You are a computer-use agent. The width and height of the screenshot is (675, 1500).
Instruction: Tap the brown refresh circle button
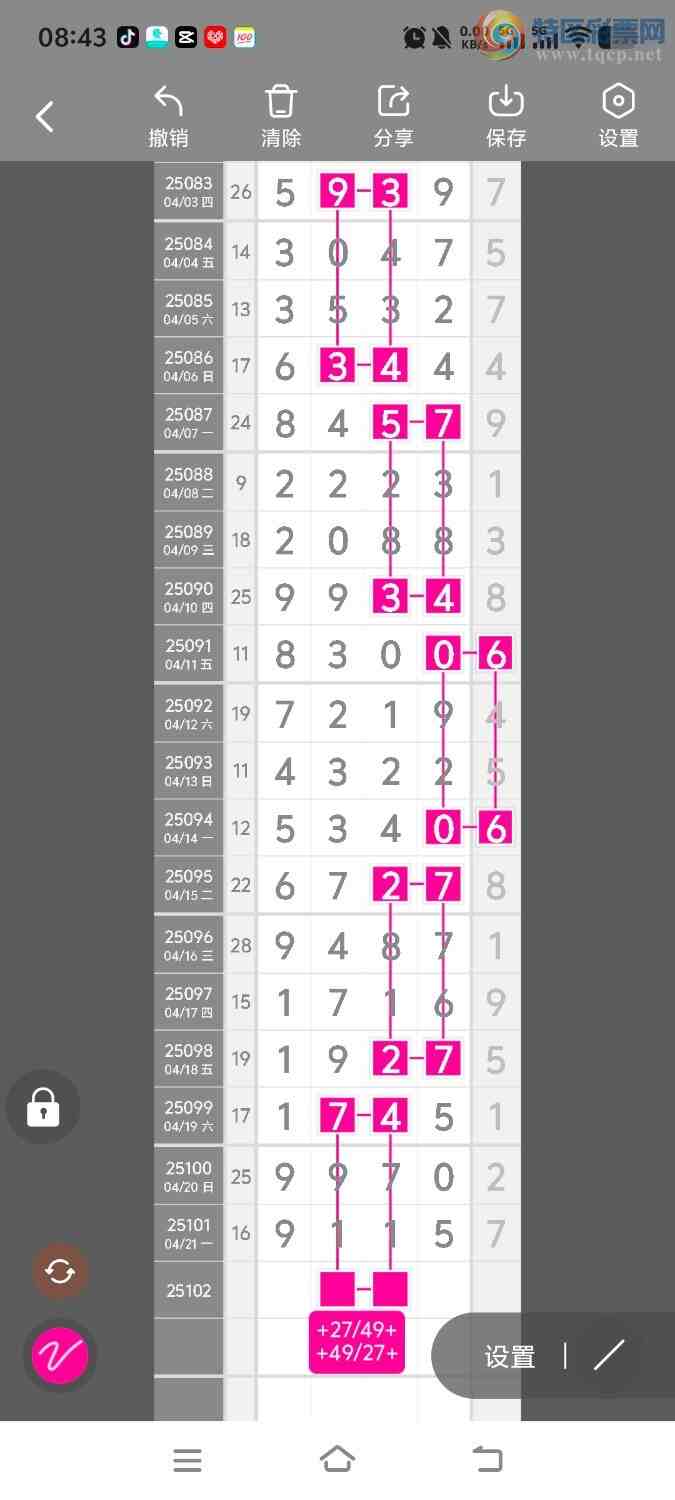pyautogui.click(x=60, y=1271)
